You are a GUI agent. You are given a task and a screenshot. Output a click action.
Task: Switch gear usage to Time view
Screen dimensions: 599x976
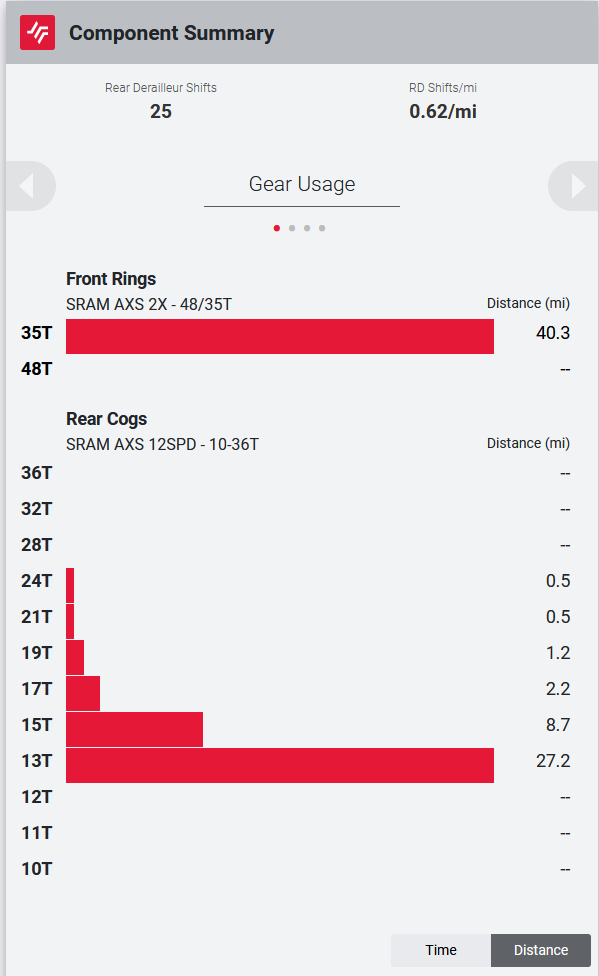(441, 950)
